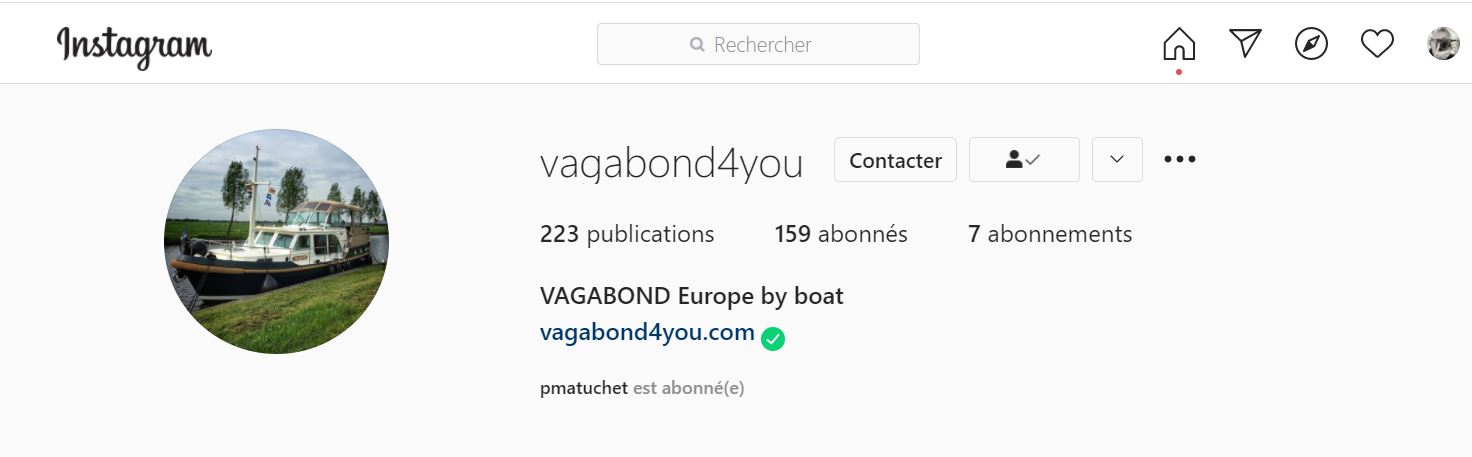The image size is (1472, 457).
Task: Go to the home feed
Action: (x=1179, y=44)
